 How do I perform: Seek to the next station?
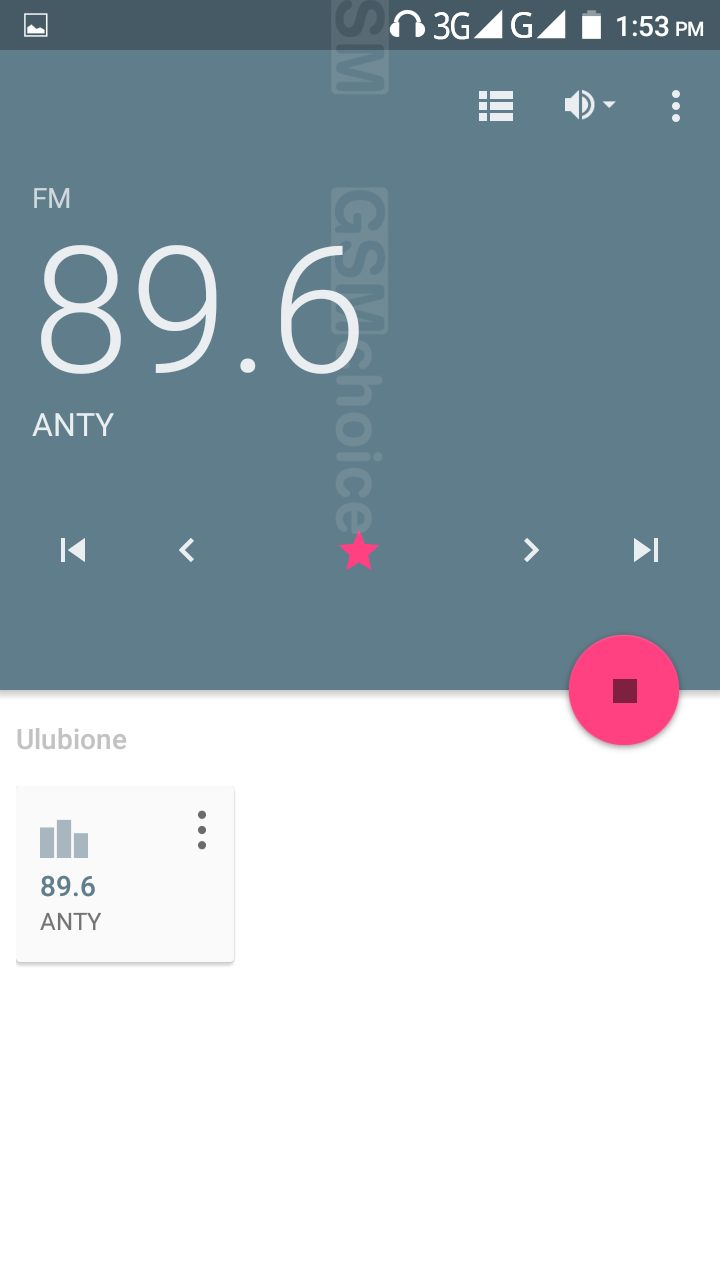pyautogui.click(x=646, y=550)
